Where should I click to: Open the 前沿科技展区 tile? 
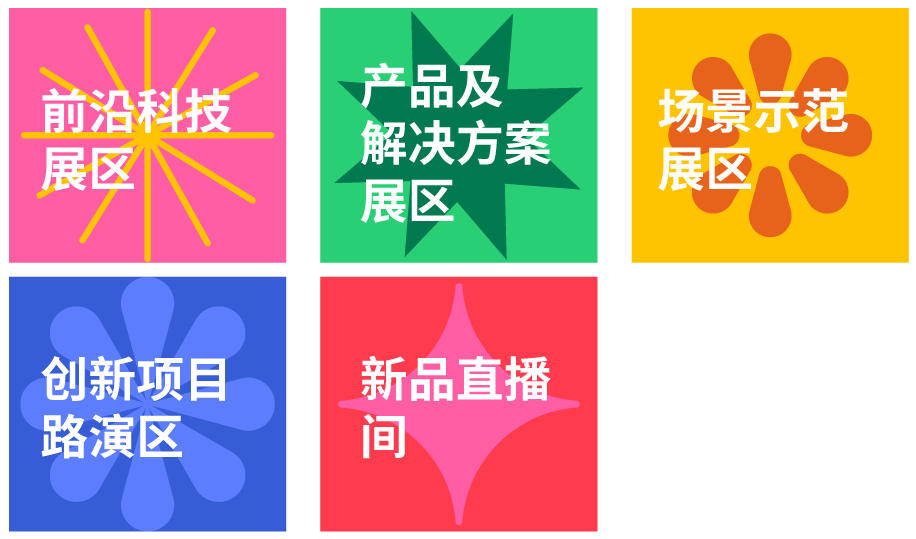point(148,136)
